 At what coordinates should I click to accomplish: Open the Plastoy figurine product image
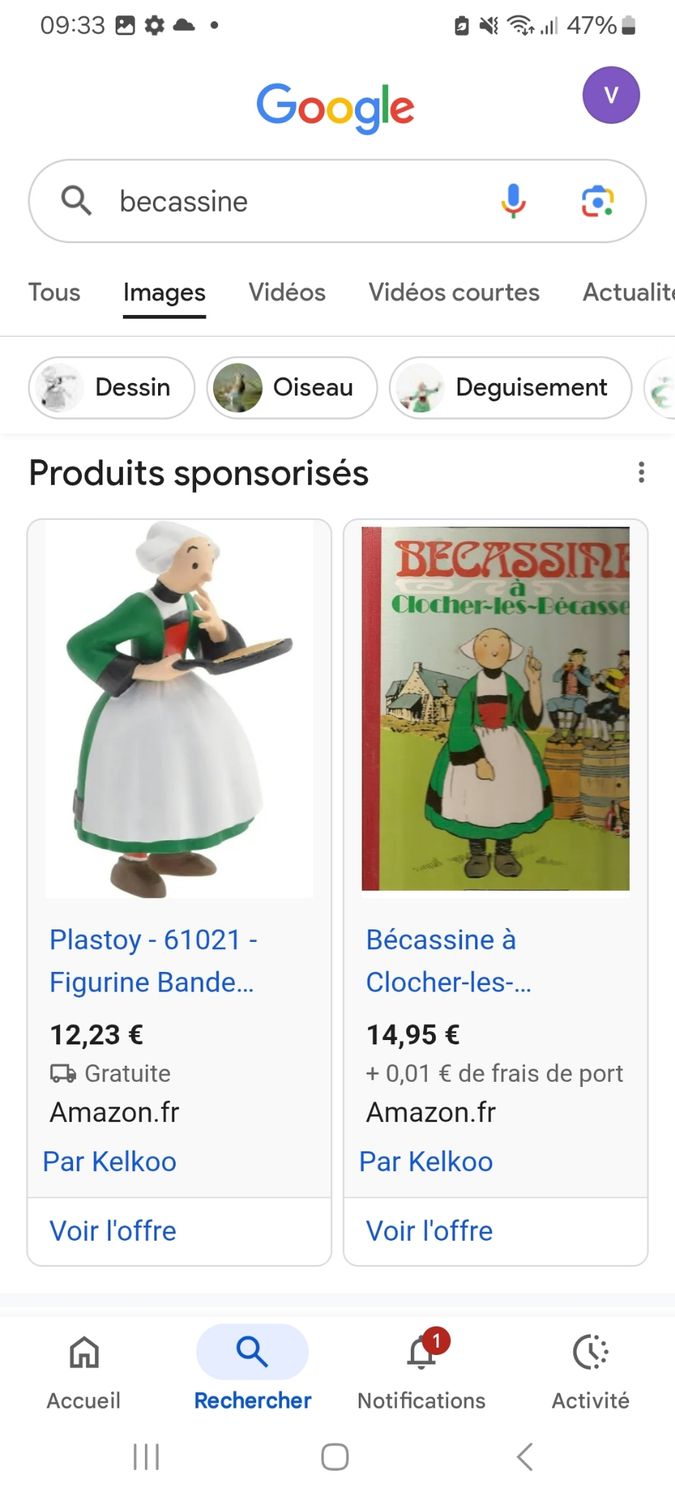(x=179, y=708)
